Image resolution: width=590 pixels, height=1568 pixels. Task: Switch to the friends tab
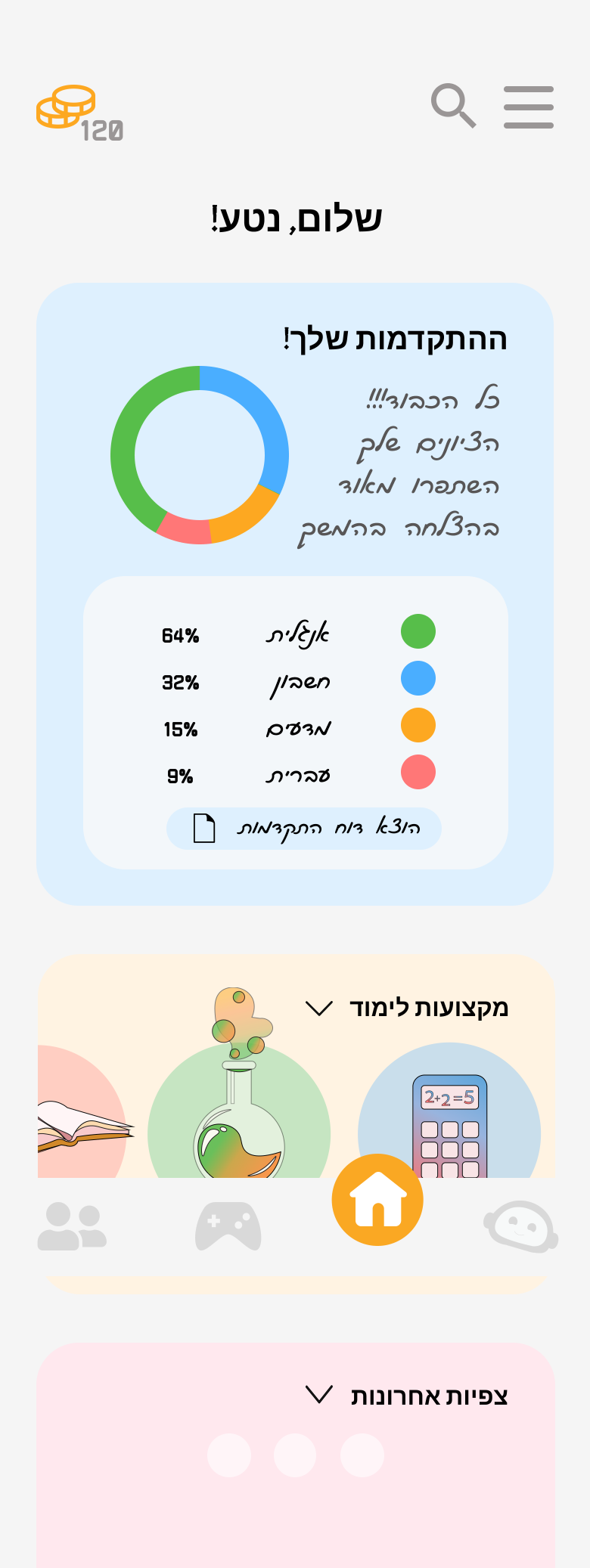[x=72, y=1226]
